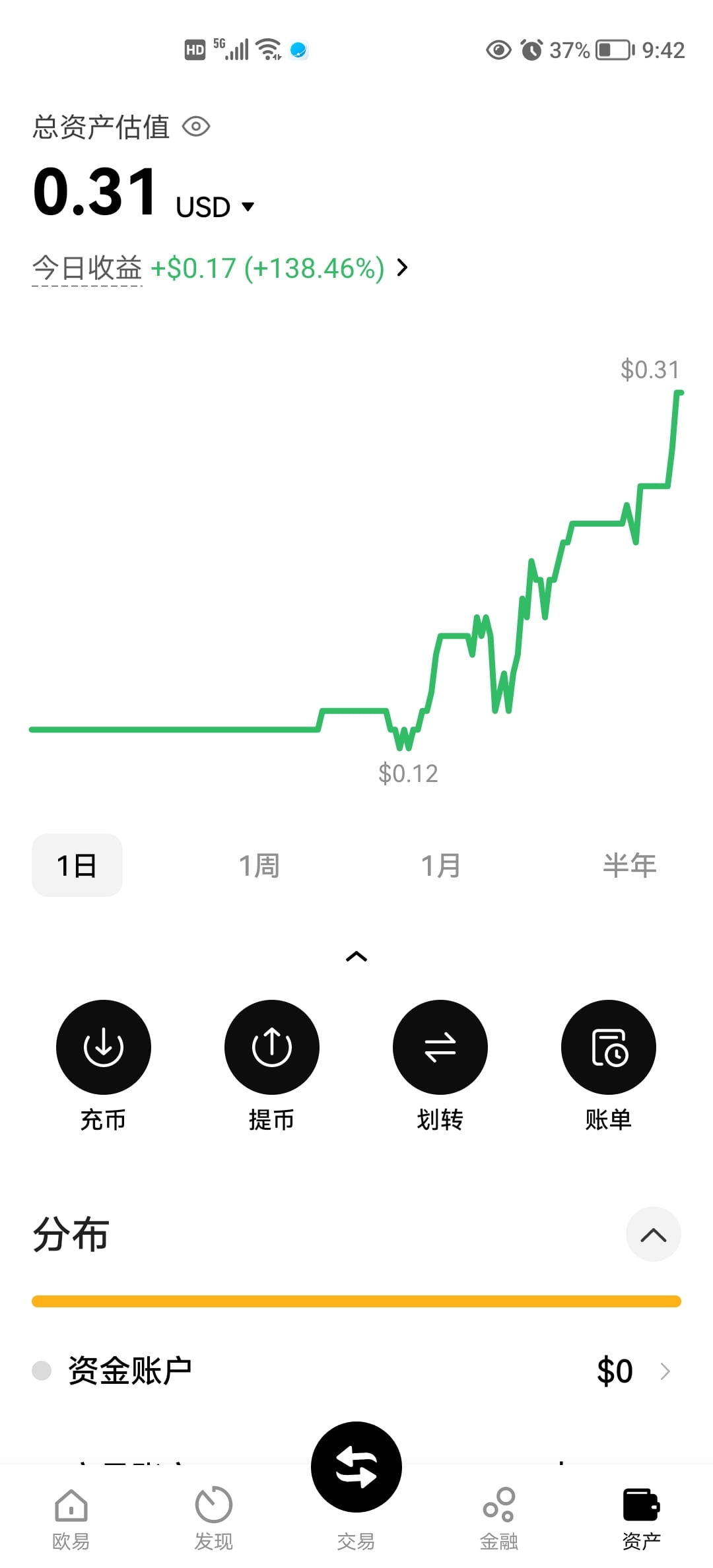713x1568 pixels.
Task: Collapse the quick actions panel chevron
Action: pyautogui.click(x=356, y=956)
